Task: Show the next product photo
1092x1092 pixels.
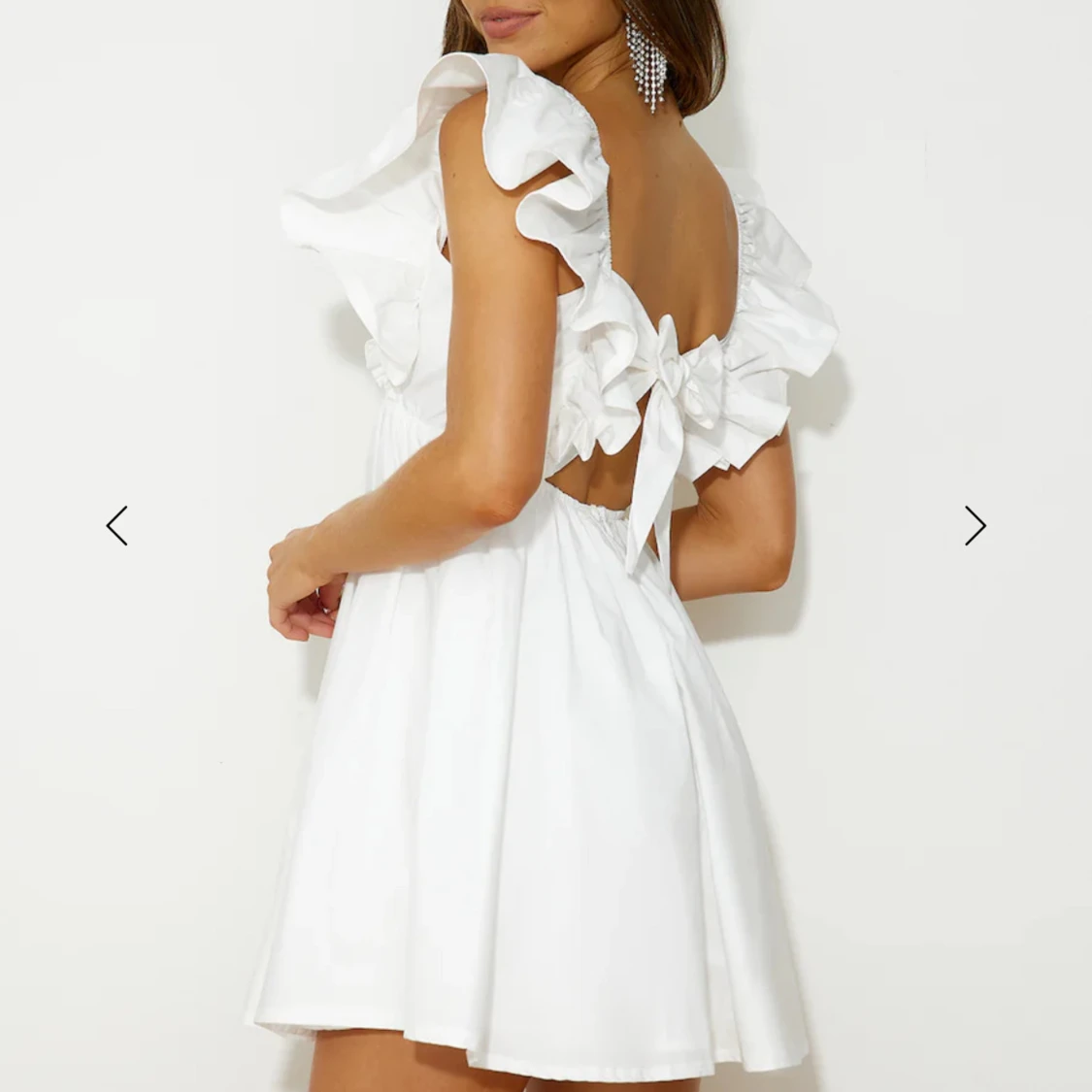Action: (975, 526)
